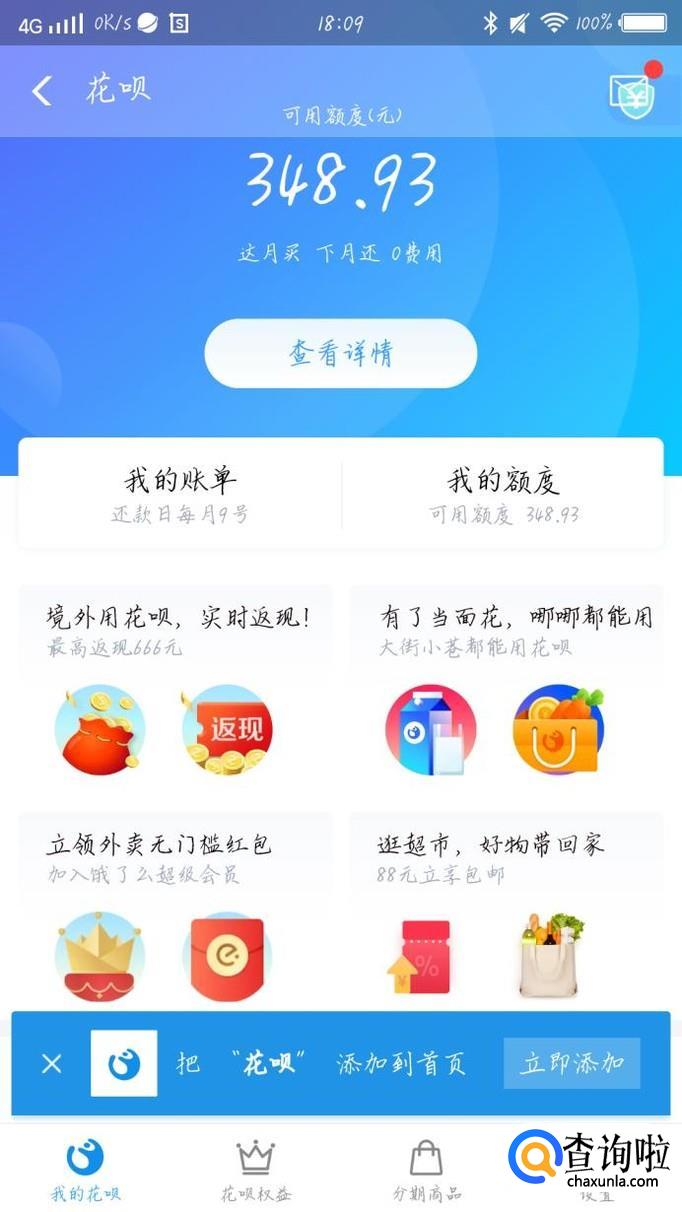Go back from the 花呗 page

coord(41,91)
